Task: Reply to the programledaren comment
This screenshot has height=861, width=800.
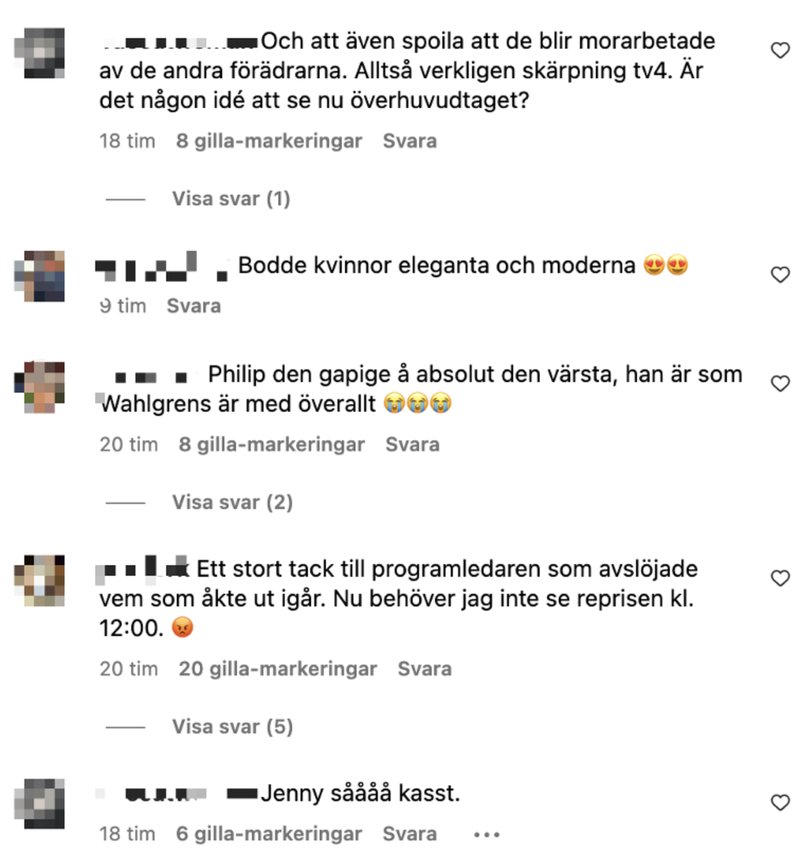Action: [x=424, y=668]
